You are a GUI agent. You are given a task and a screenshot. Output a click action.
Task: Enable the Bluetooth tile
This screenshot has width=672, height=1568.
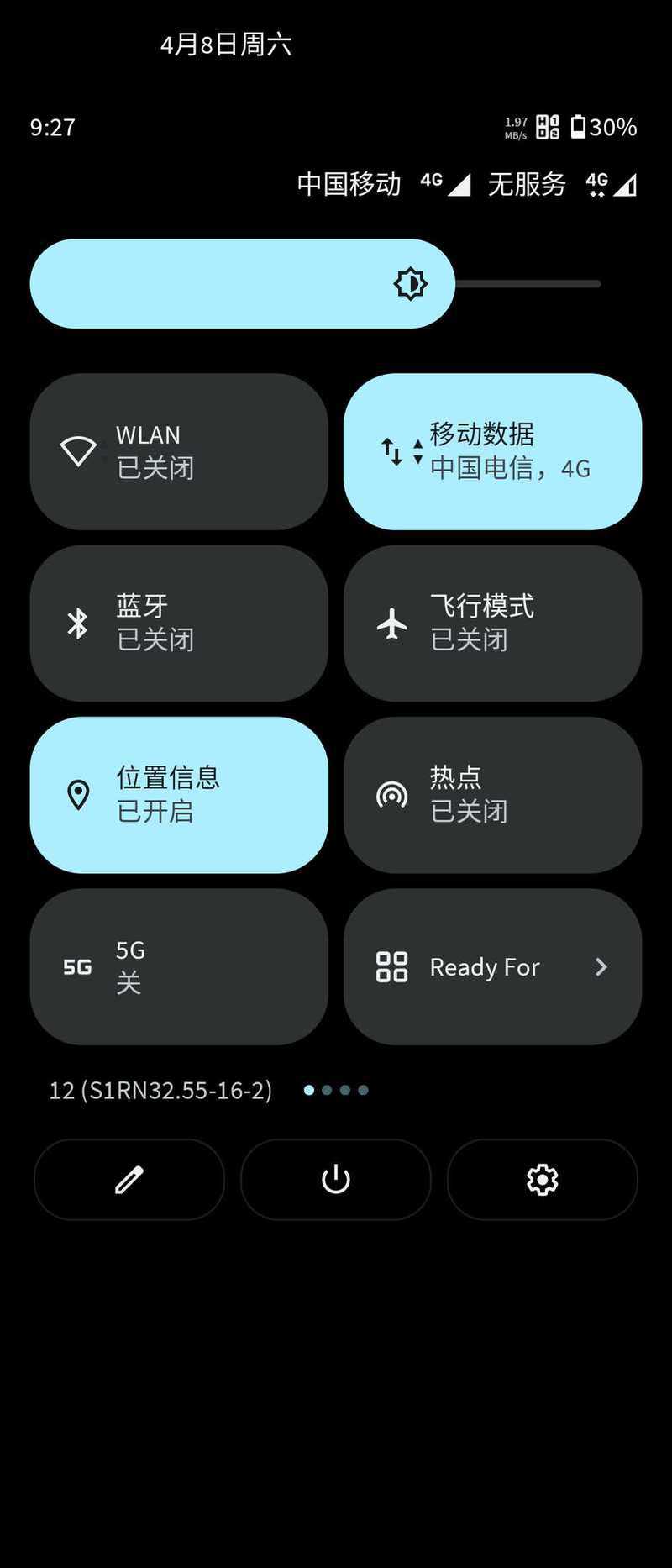(x=179, y=623)
